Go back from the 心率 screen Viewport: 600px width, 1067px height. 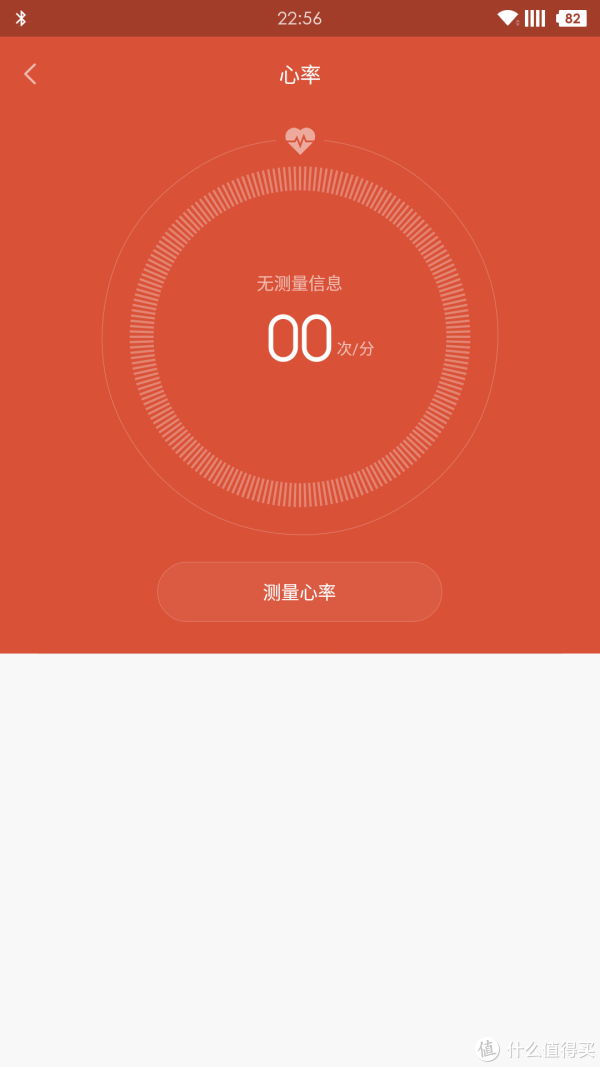(30, 74)
